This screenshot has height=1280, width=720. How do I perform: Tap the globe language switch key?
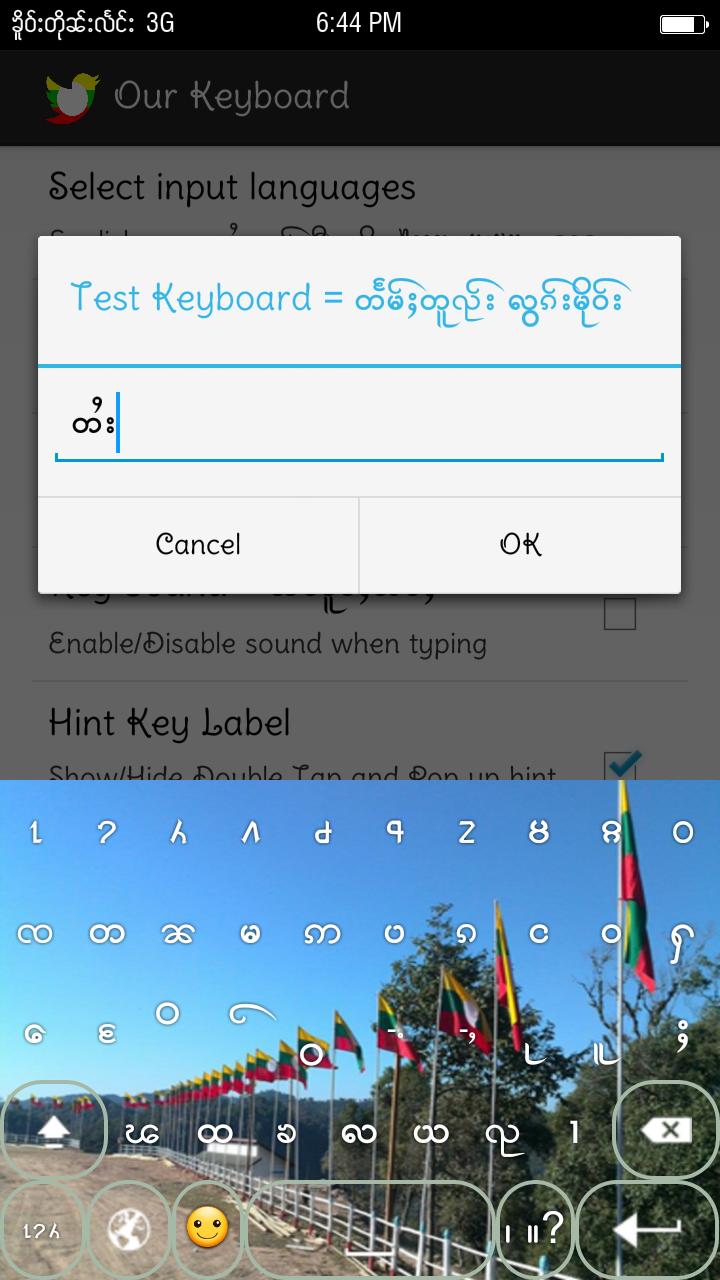[x=128, y=1229]
